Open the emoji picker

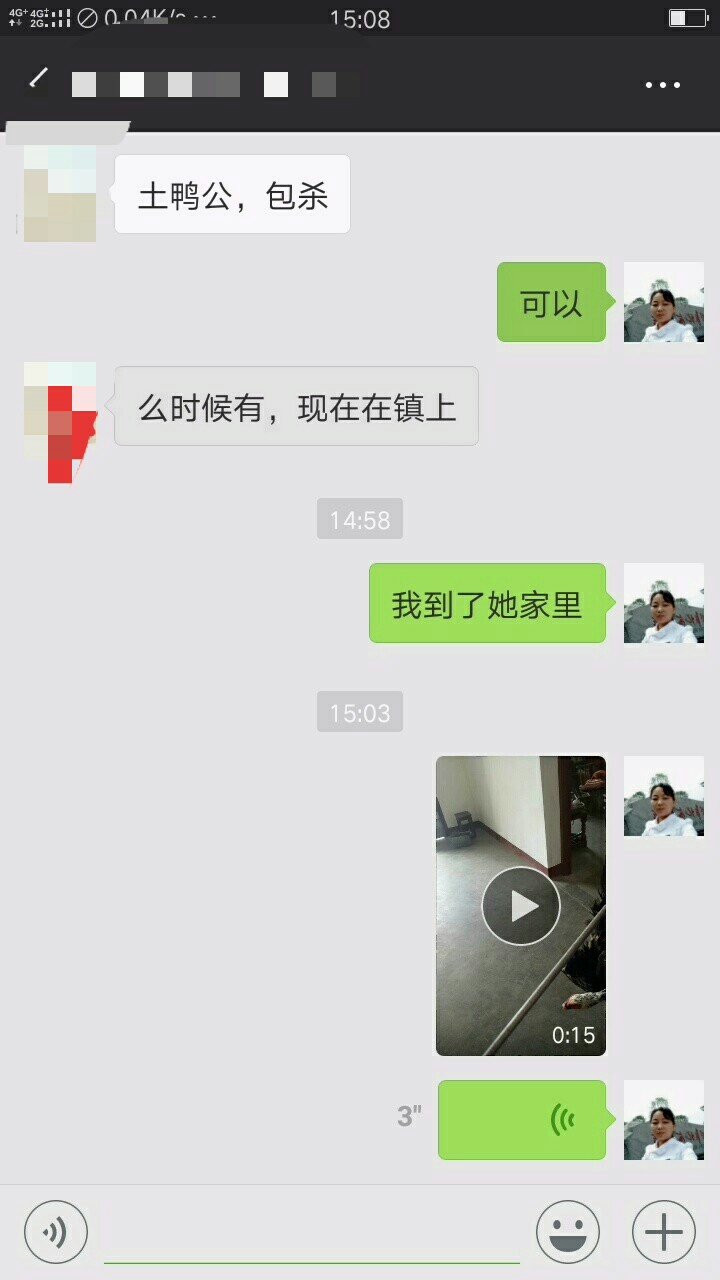pyautogui.click(x=567, y=1232)
